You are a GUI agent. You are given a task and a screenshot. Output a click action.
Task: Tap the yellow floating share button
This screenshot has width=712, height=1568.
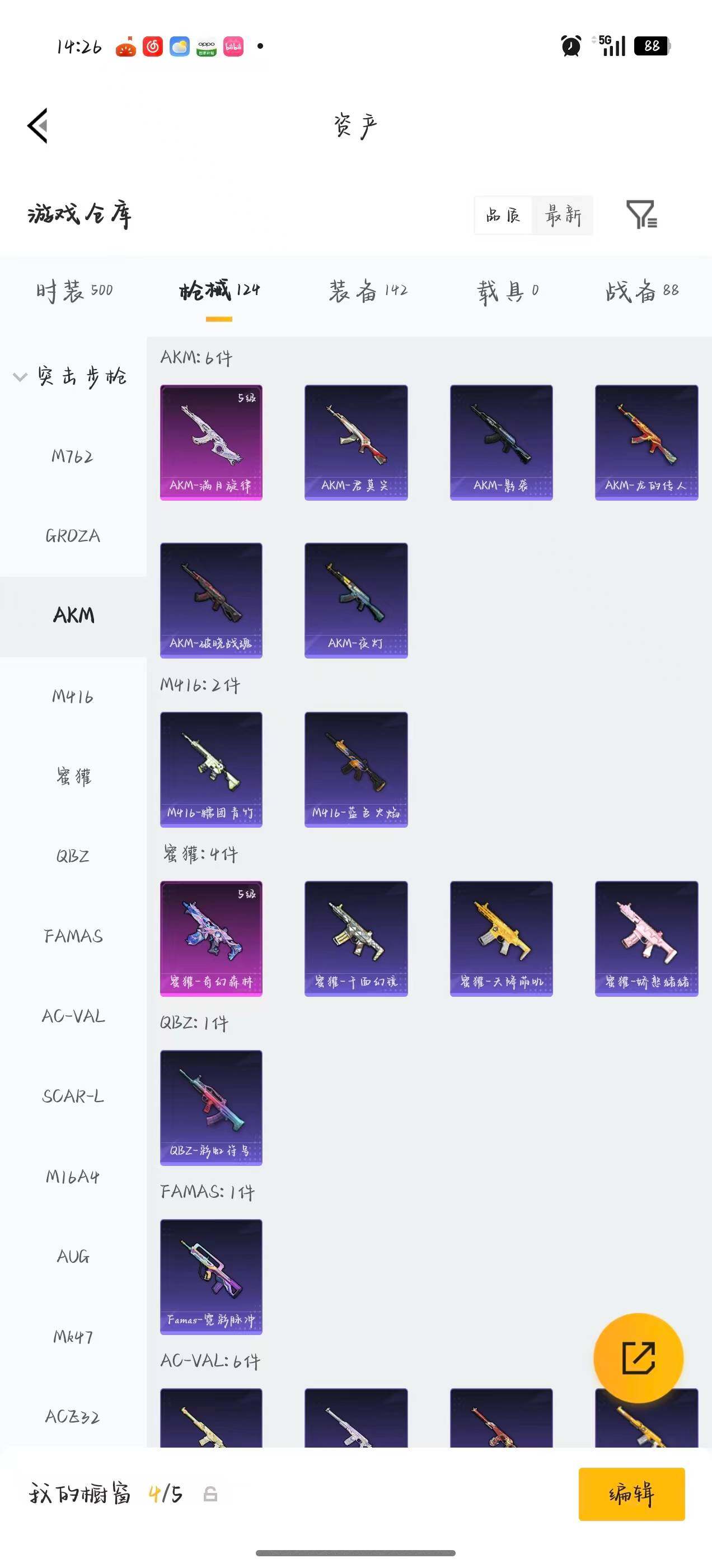(638, 1358)
